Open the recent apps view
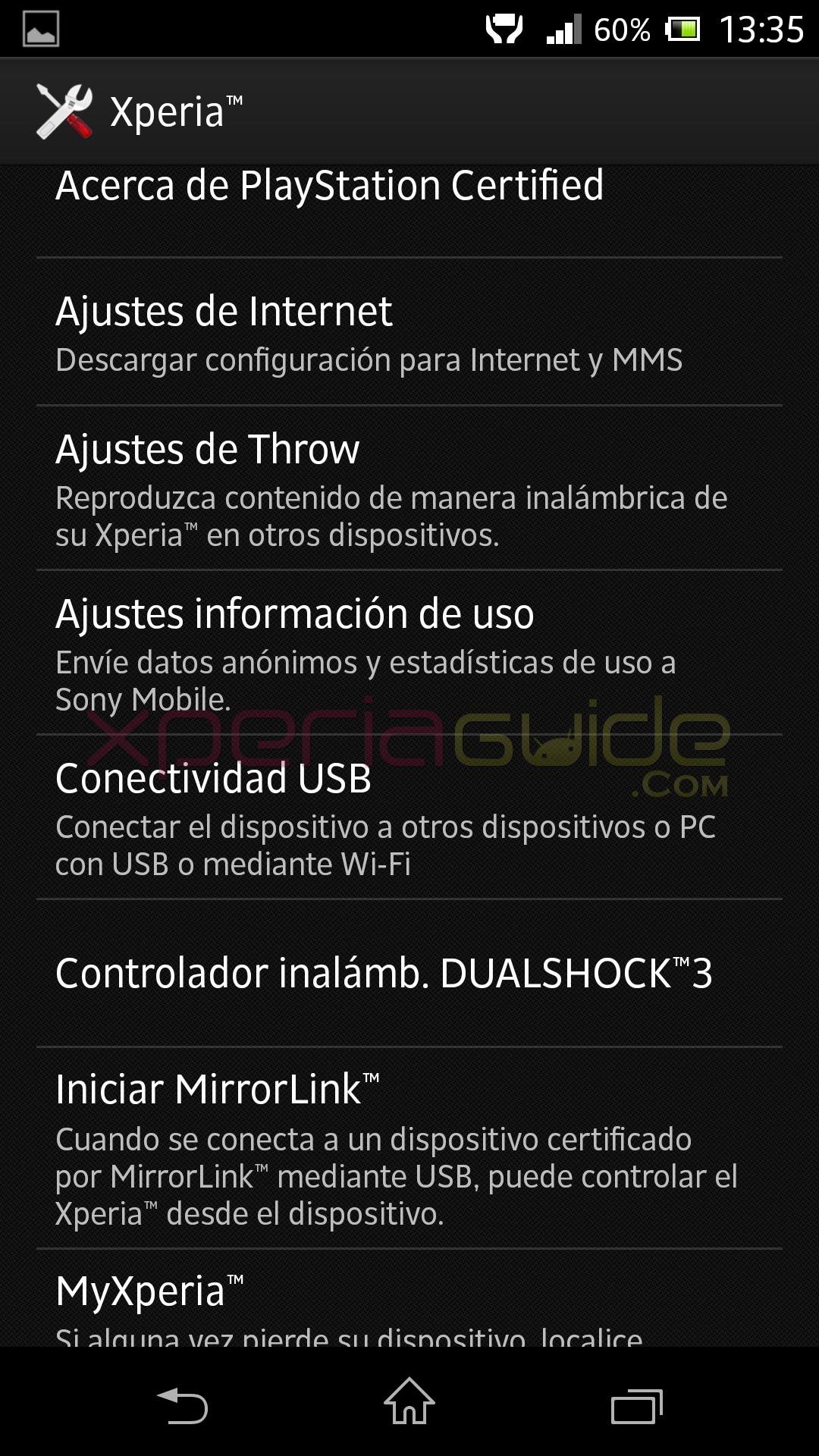 [x=637, y=1406]
